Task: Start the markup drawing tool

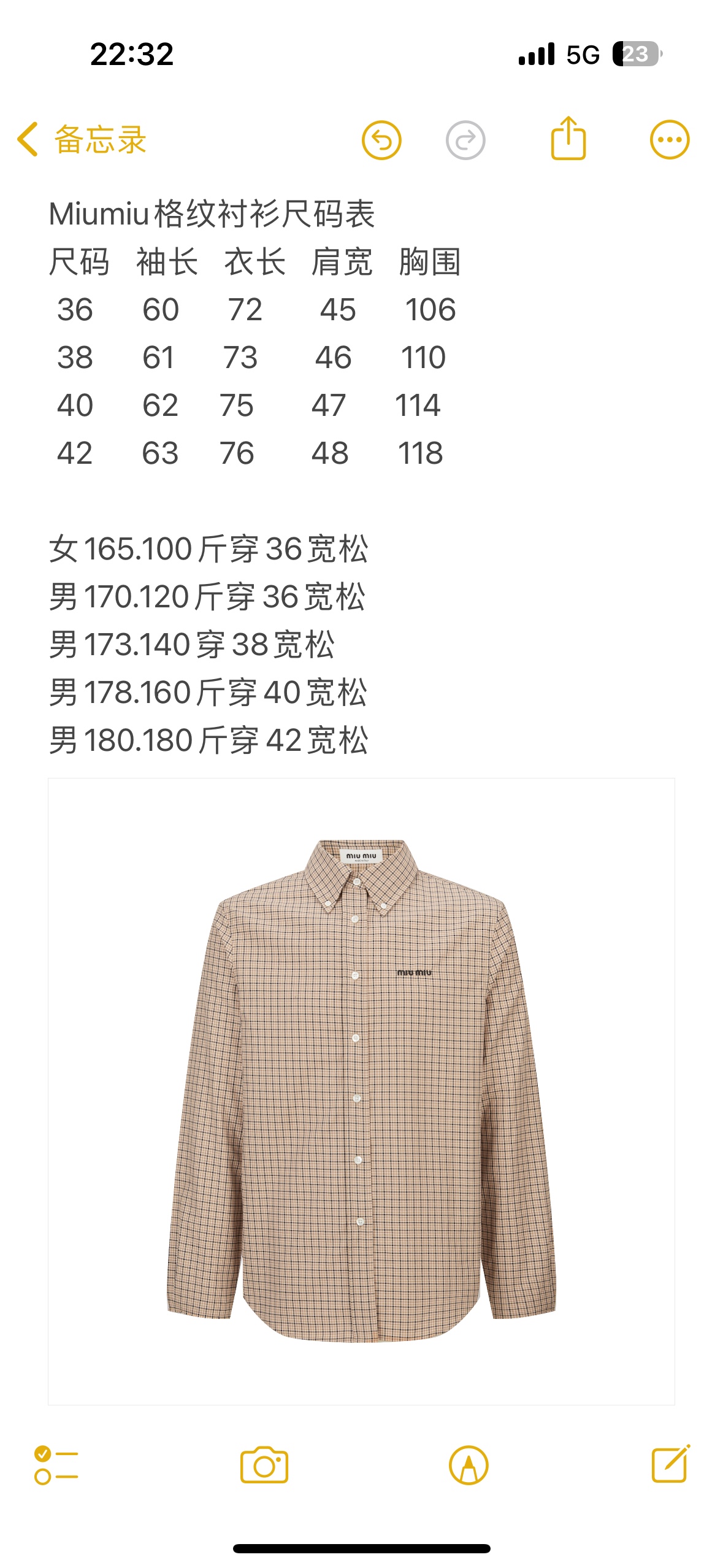Action: click(x=469, y=1465)
